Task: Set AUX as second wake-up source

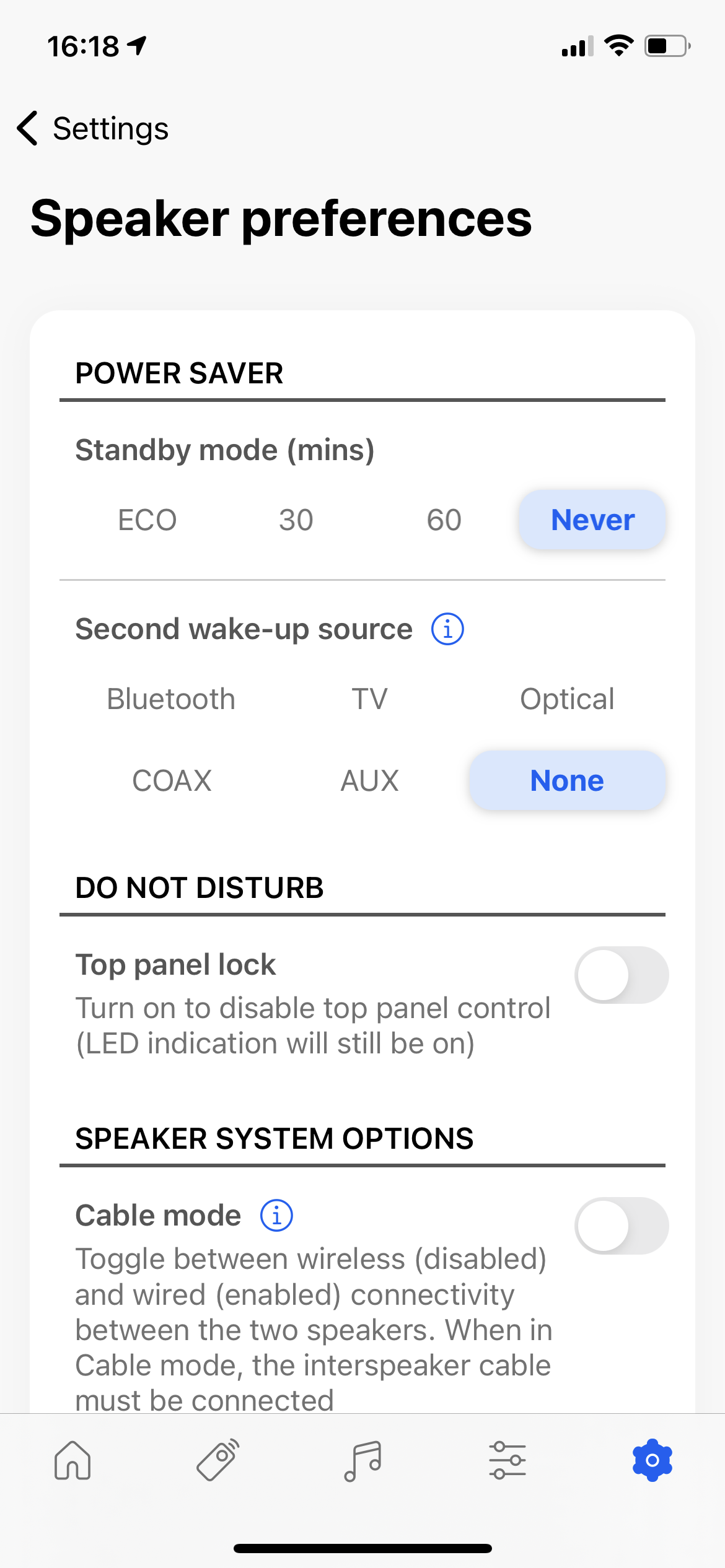Action: pos(369,780)
